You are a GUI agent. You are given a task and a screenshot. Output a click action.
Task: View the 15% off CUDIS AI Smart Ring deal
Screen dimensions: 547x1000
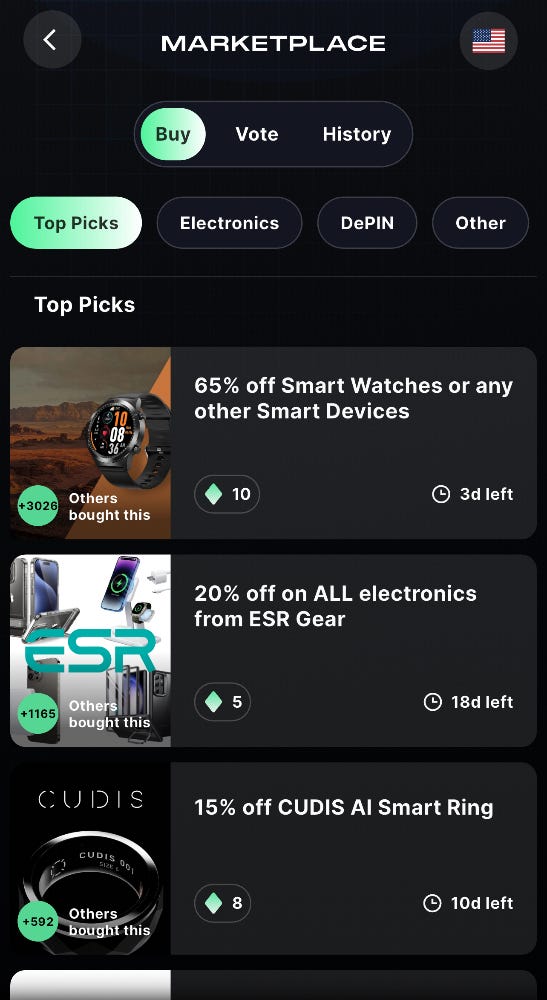tap(274, 858)
